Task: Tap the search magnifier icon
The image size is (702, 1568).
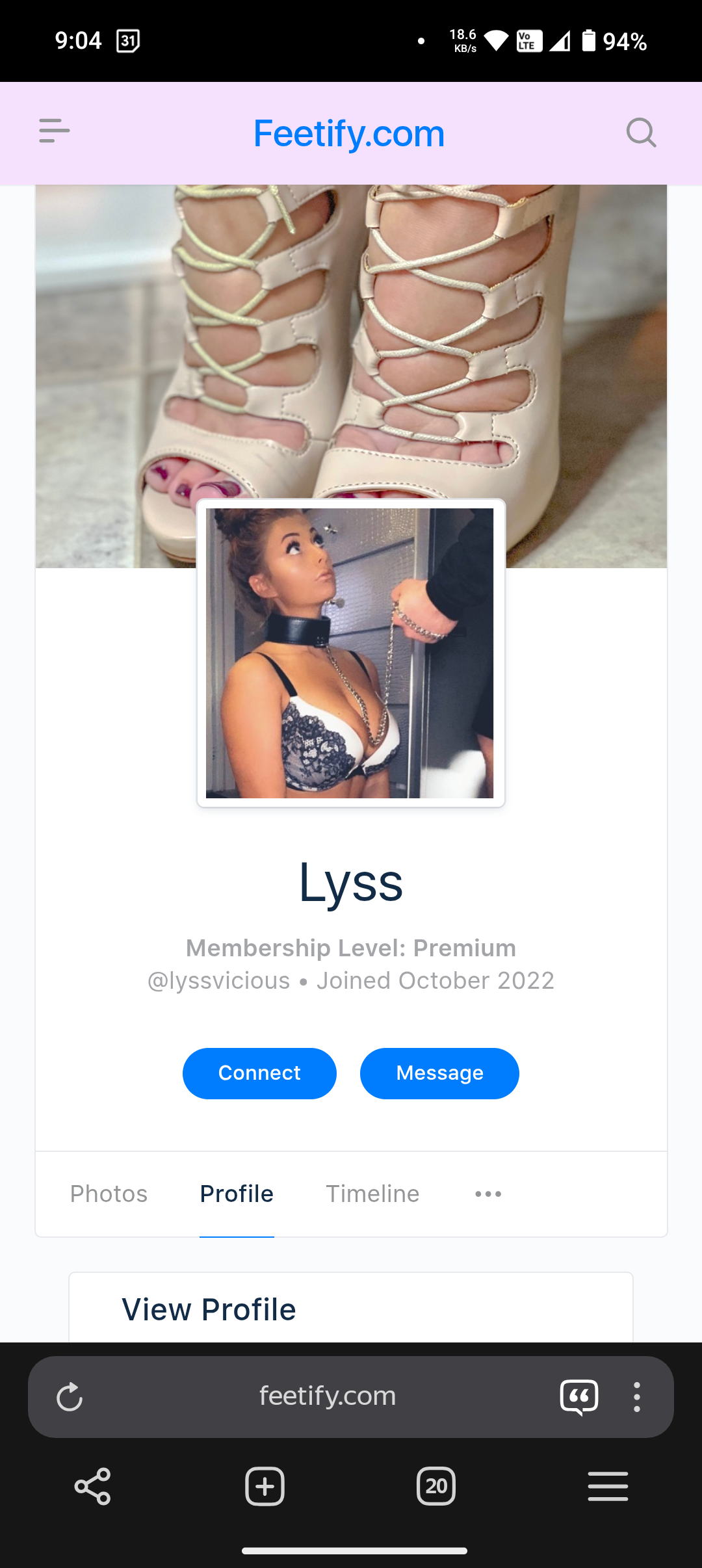Action: [x=641, y=133]
